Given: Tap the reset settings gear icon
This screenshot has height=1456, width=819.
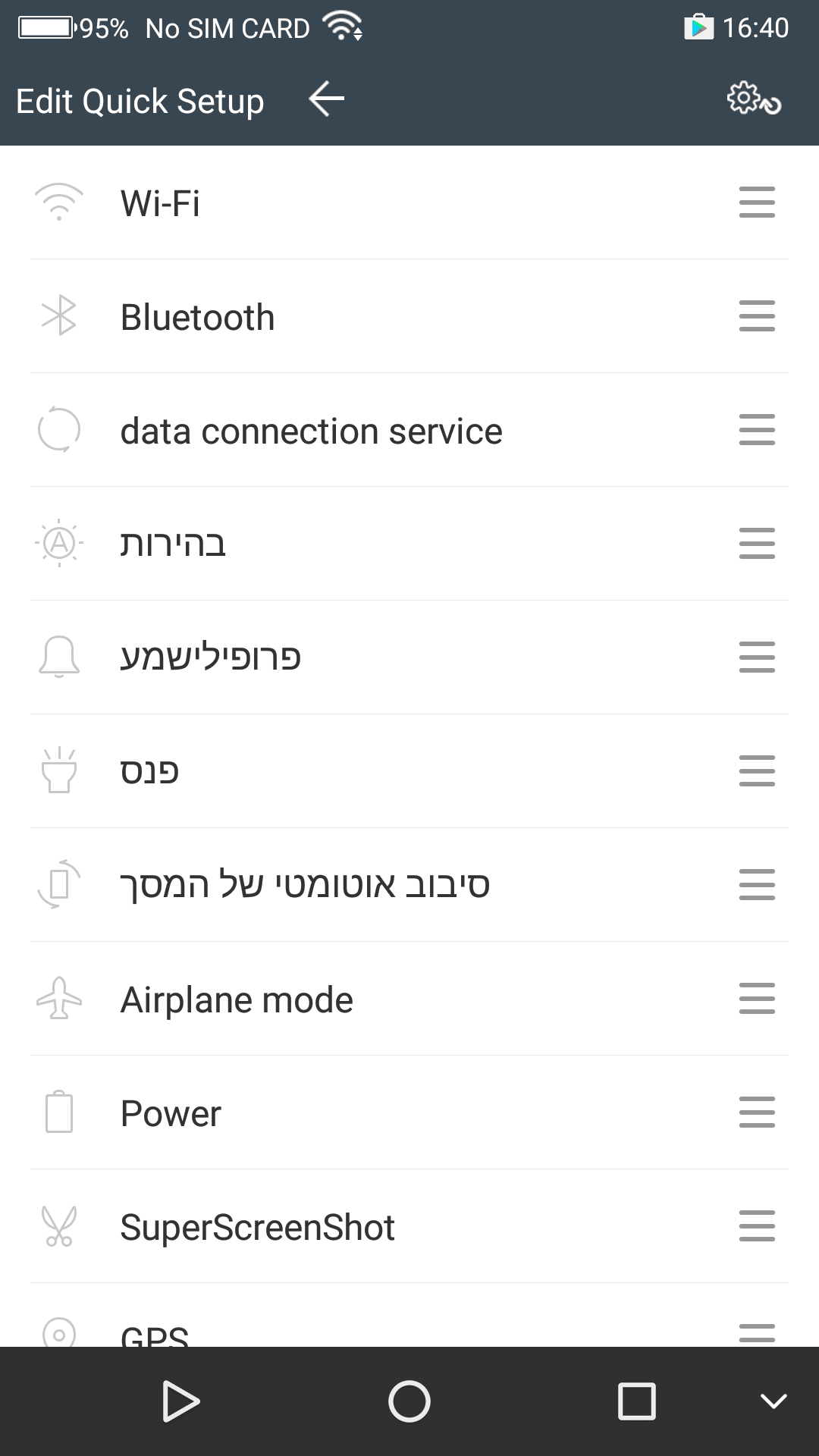Looking at the screenshot, I should [x=753, y=99].
